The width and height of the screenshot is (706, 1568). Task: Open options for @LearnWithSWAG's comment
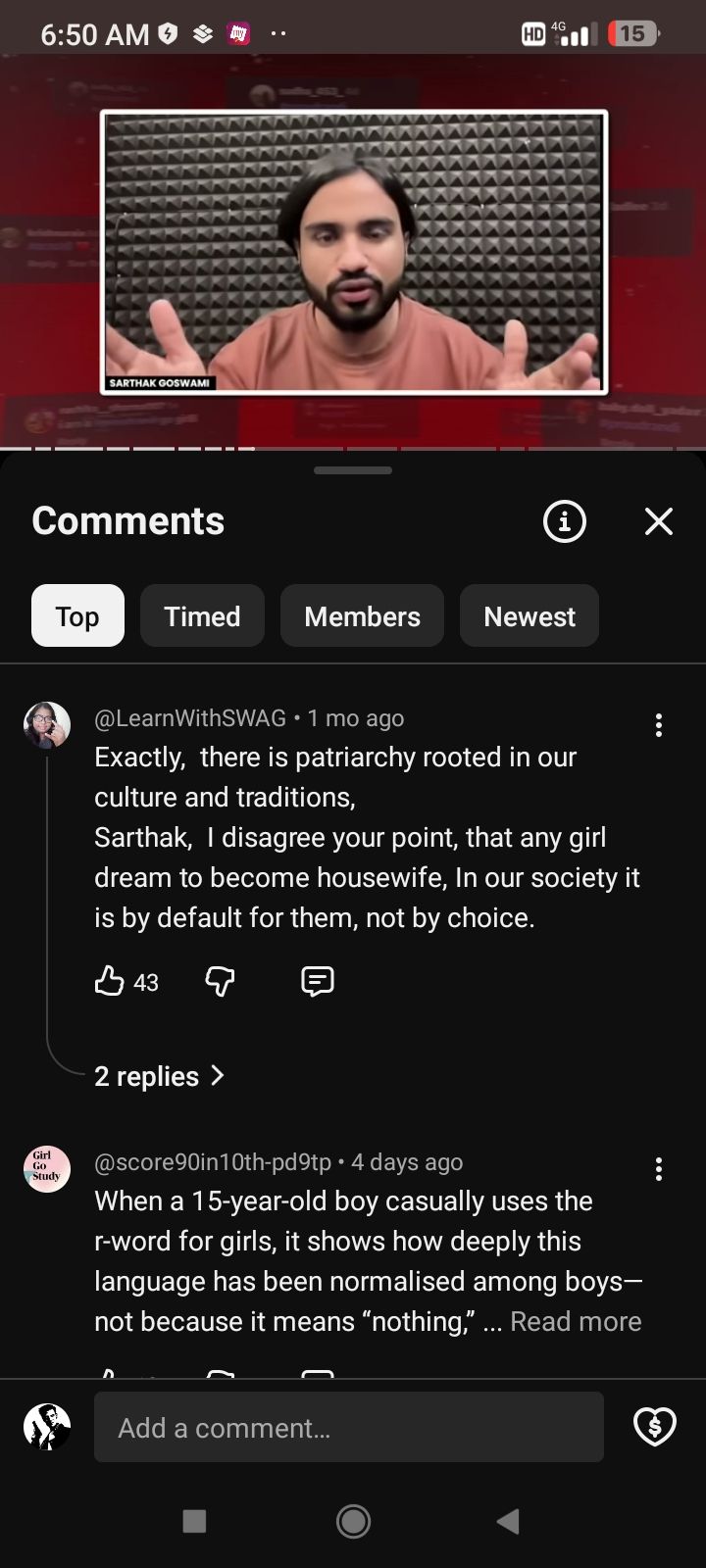coord(659,725)
